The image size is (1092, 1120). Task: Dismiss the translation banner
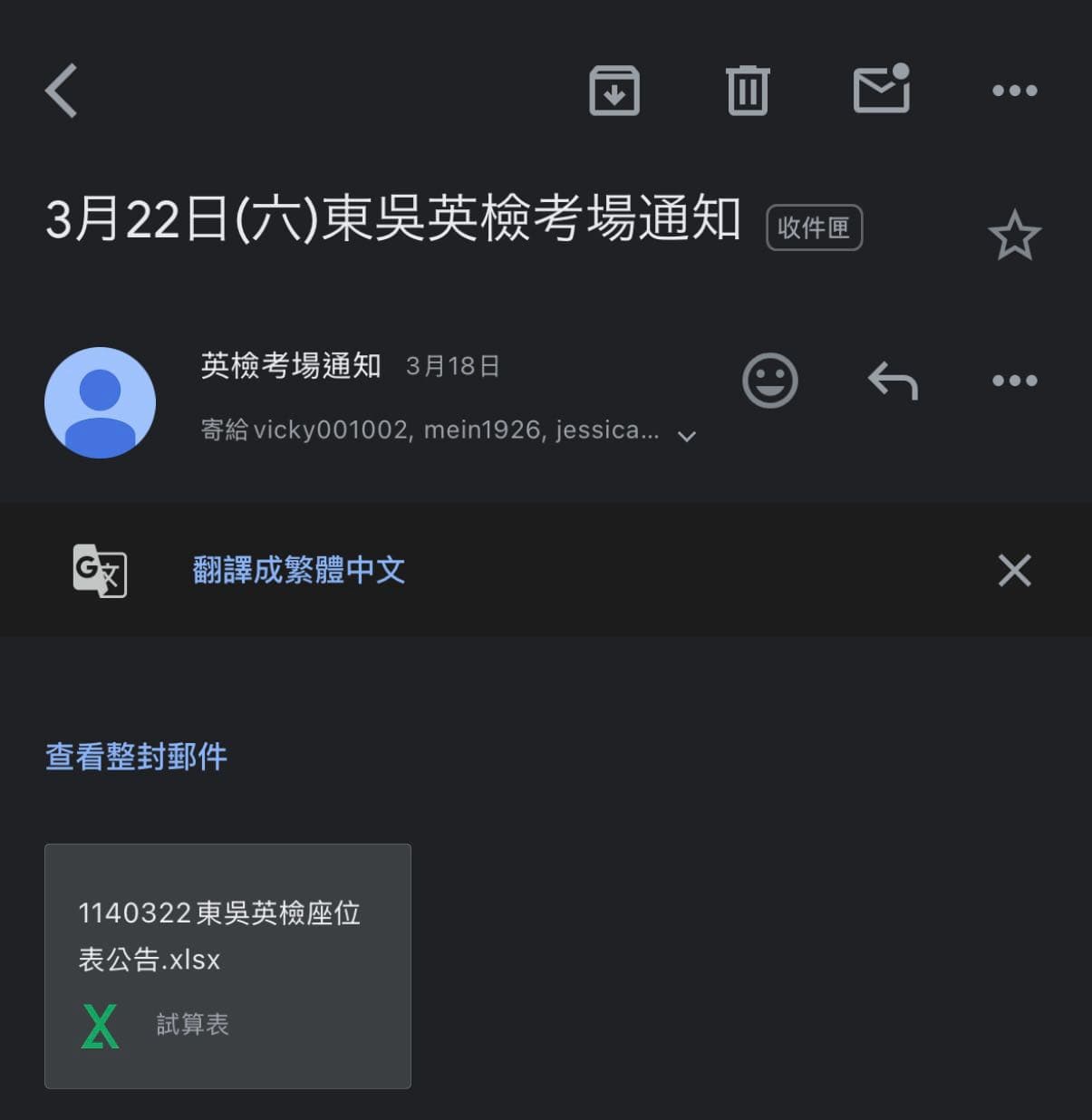click(1014, 570)
